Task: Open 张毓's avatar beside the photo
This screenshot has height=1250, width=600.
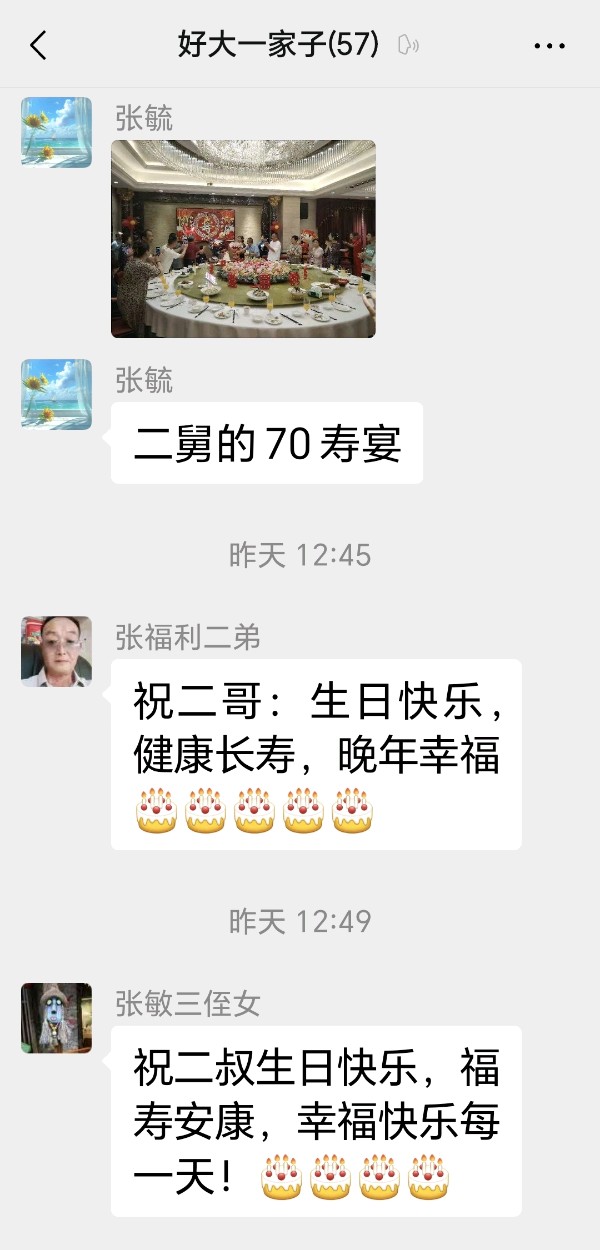Action: coord(56,131)
